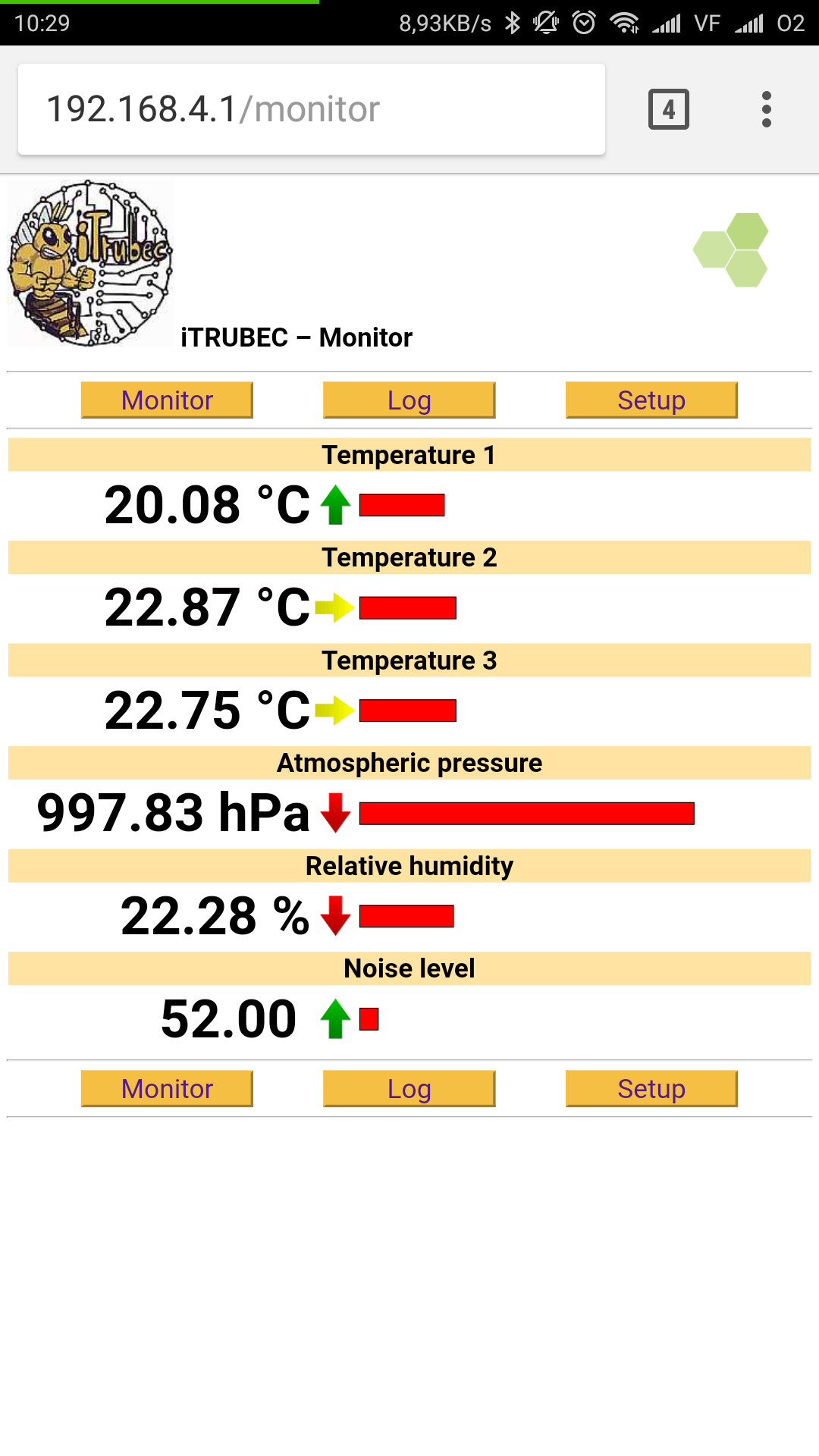Open the top Monitor button
Image resolution: width=819 pixels, height=1456 pixels.
[x=167, y=400]
